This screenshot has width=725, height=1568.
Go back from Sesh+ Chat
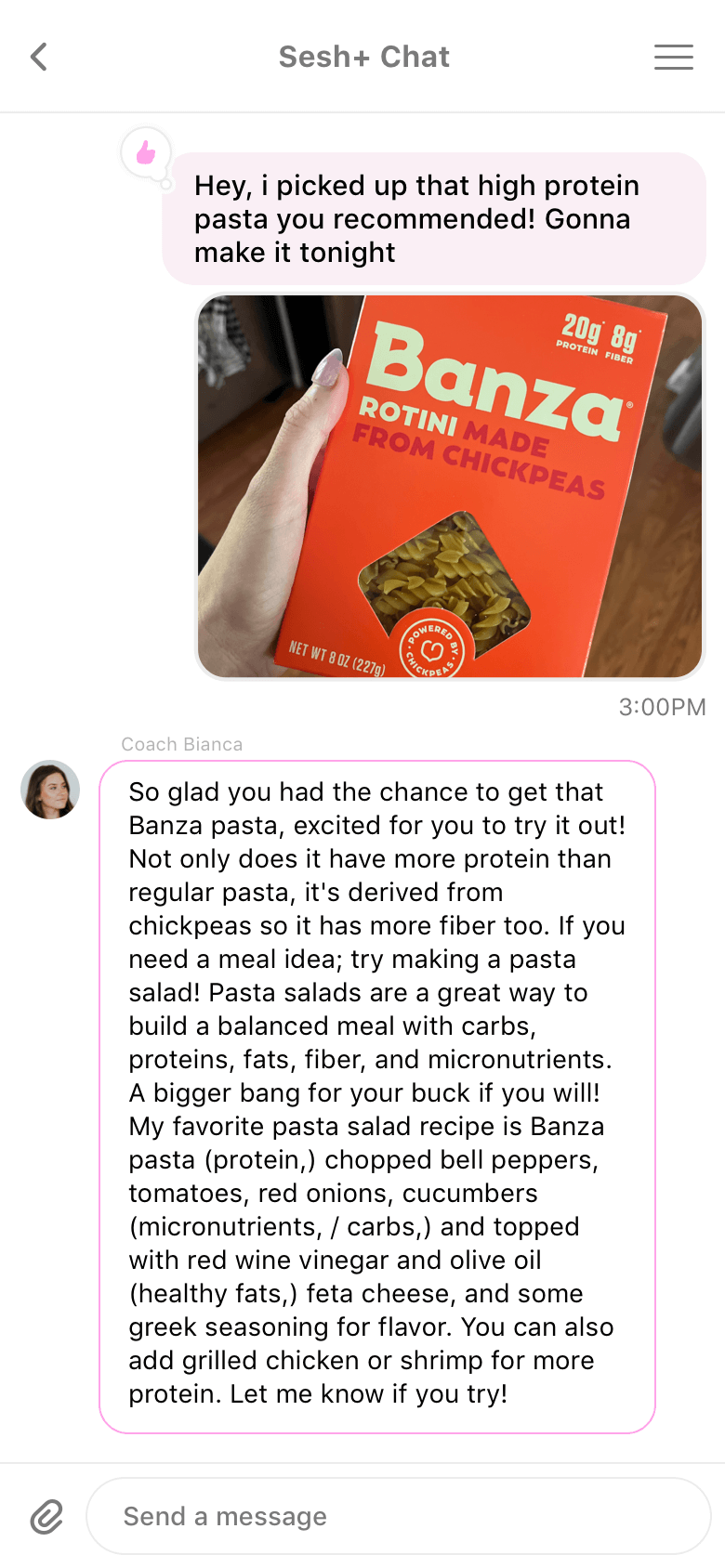pyautogui.click(x=39, y=57)
